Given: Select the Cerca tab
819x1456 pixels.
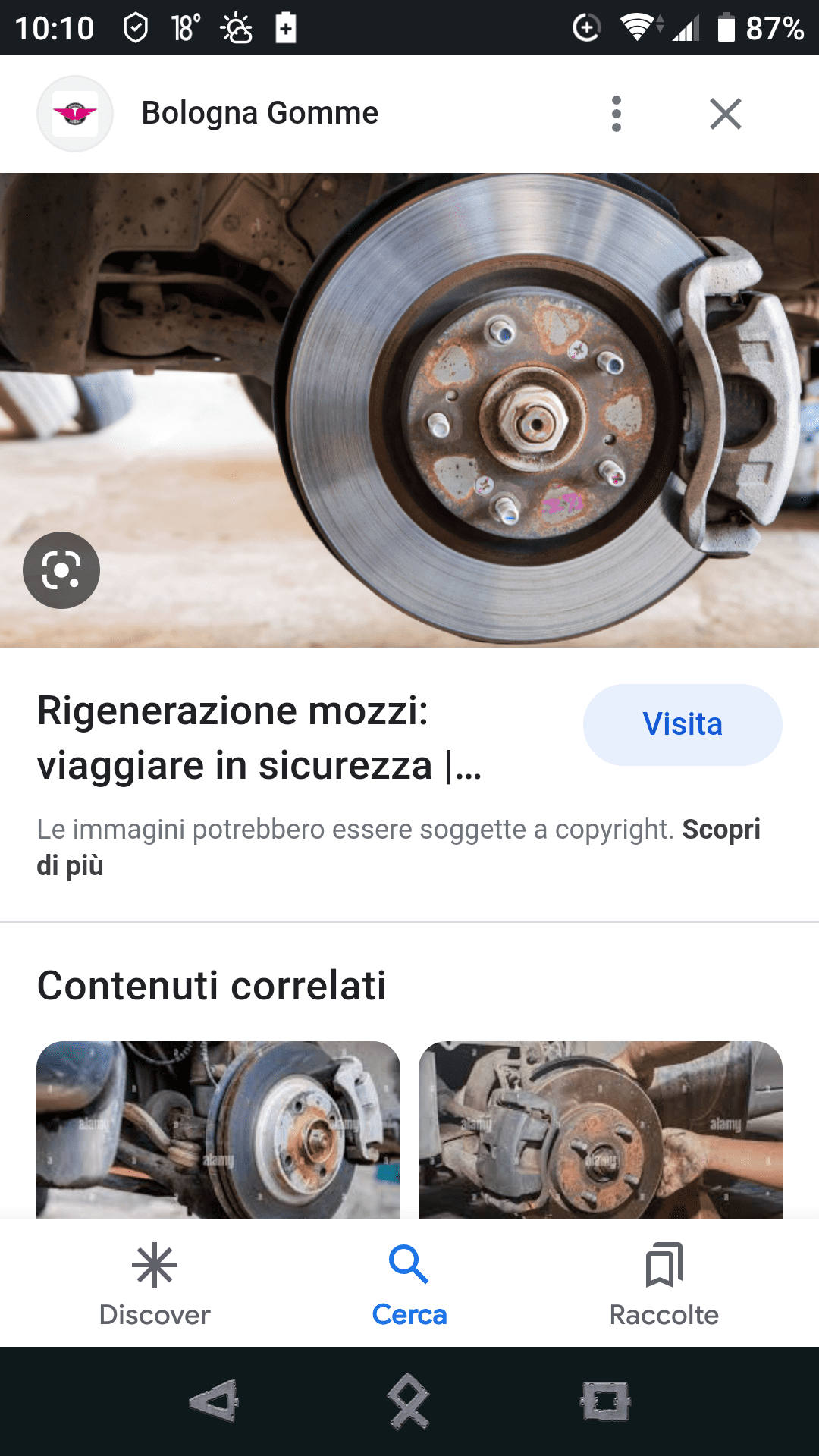Looking at the screenshot, I should [x=409, y=1283].
